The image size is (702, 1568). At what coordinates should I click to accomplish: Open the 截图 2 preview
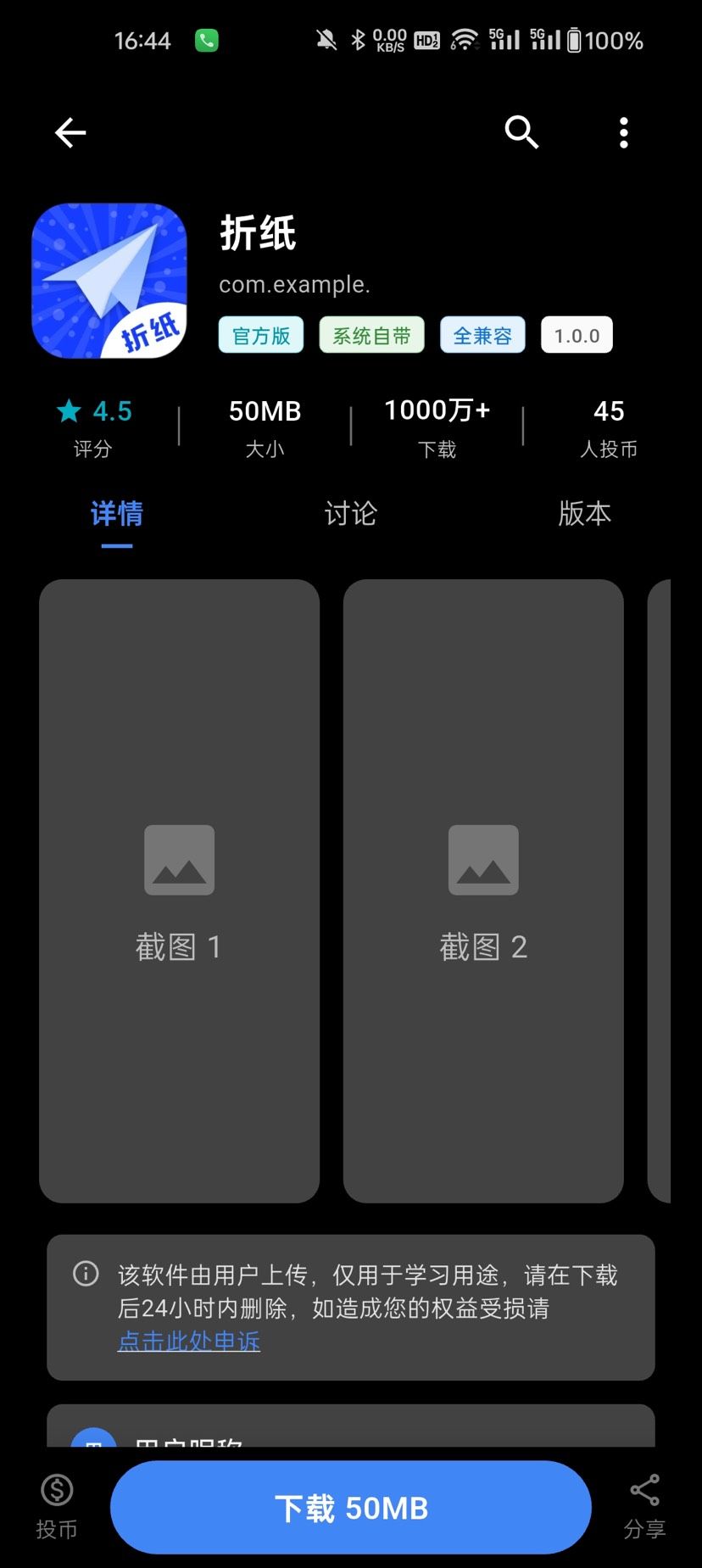pos(483,890)
